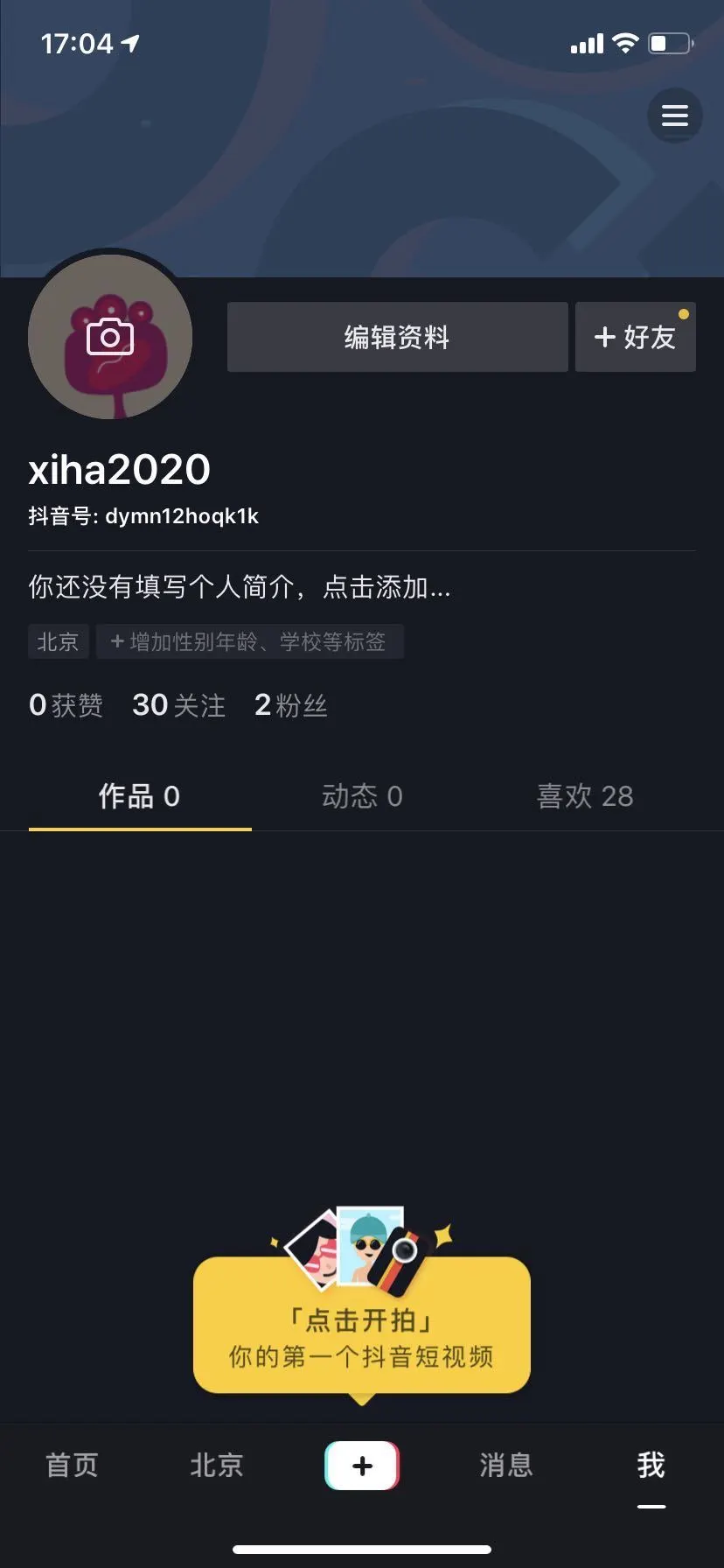
Task: Go to the 首页 home tab
Action: (x=72, y=1465)
